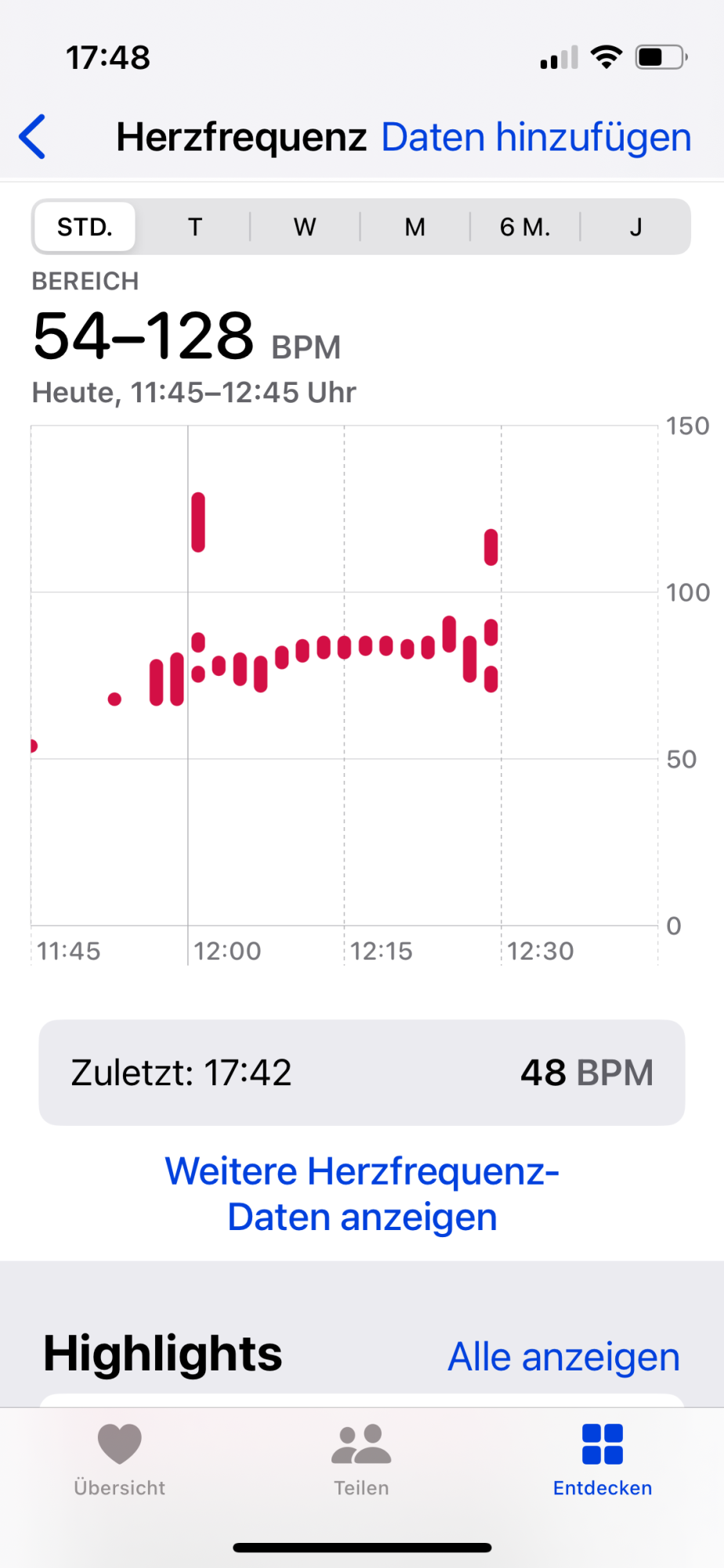Tap Alle anzeigen next to Highlights

coord(563,1356)
